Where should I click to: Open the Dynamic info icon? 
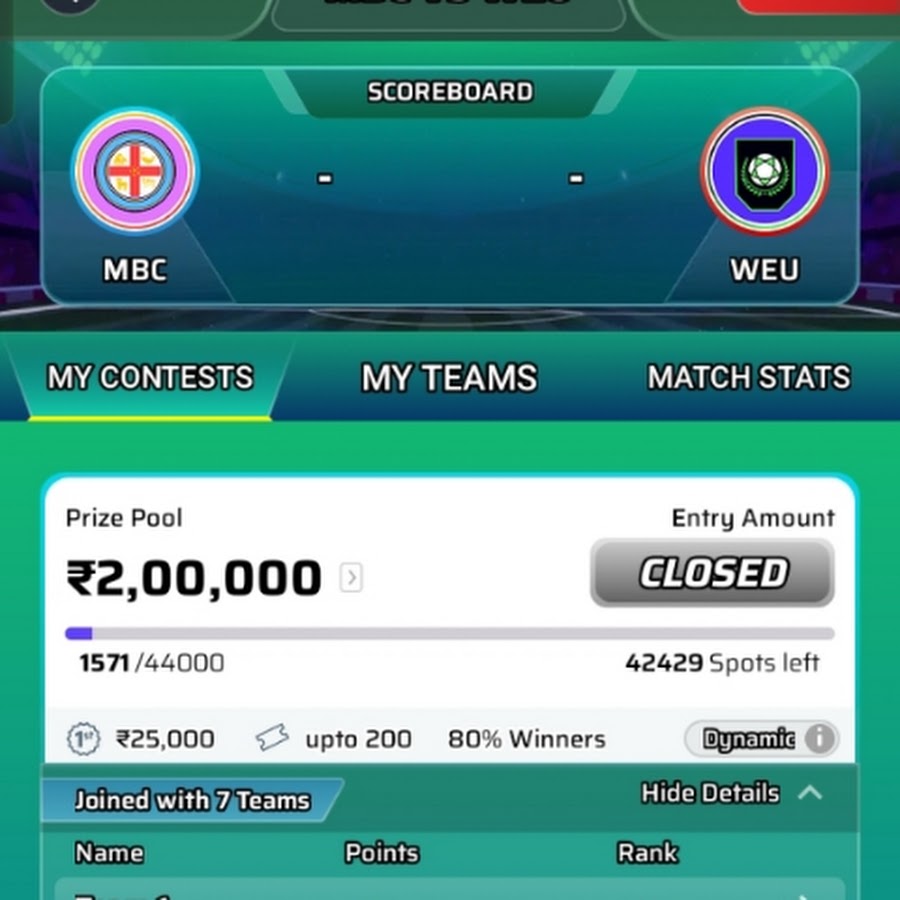tap(819, 739)
